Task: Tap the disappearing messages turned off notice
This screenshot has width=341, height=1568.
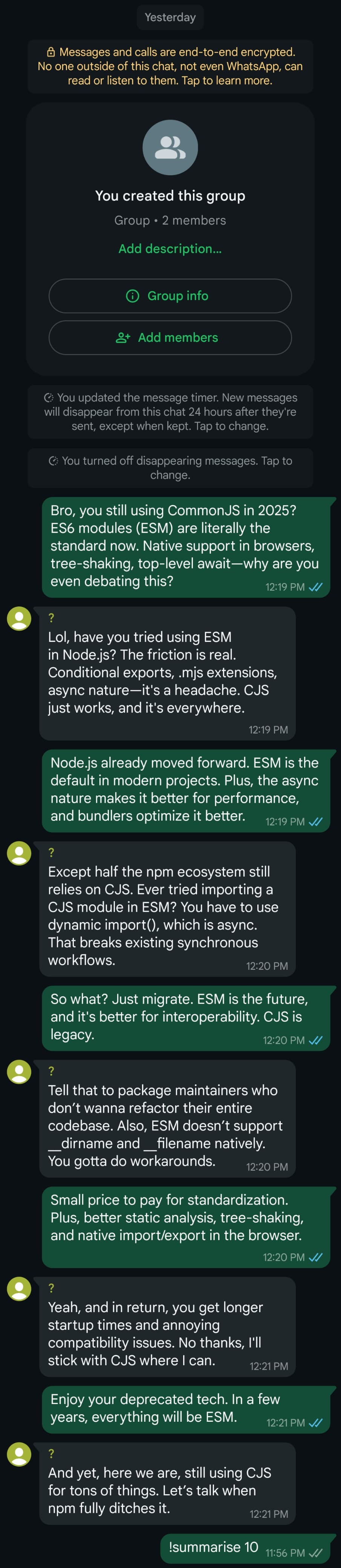Action: pyautogui.click(x=170, y=467)
